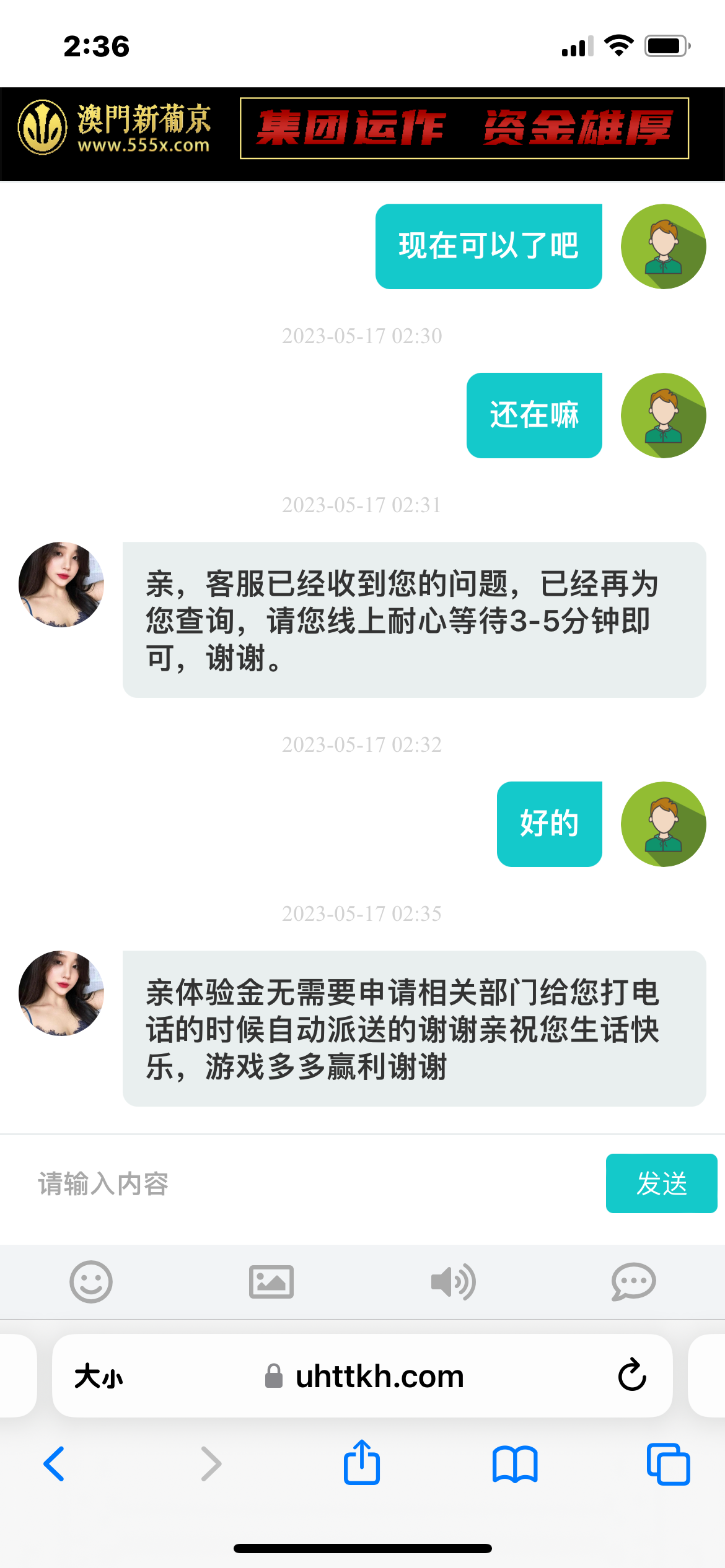Send the message with 发送 button
725x1568 pixels.
661,1183
